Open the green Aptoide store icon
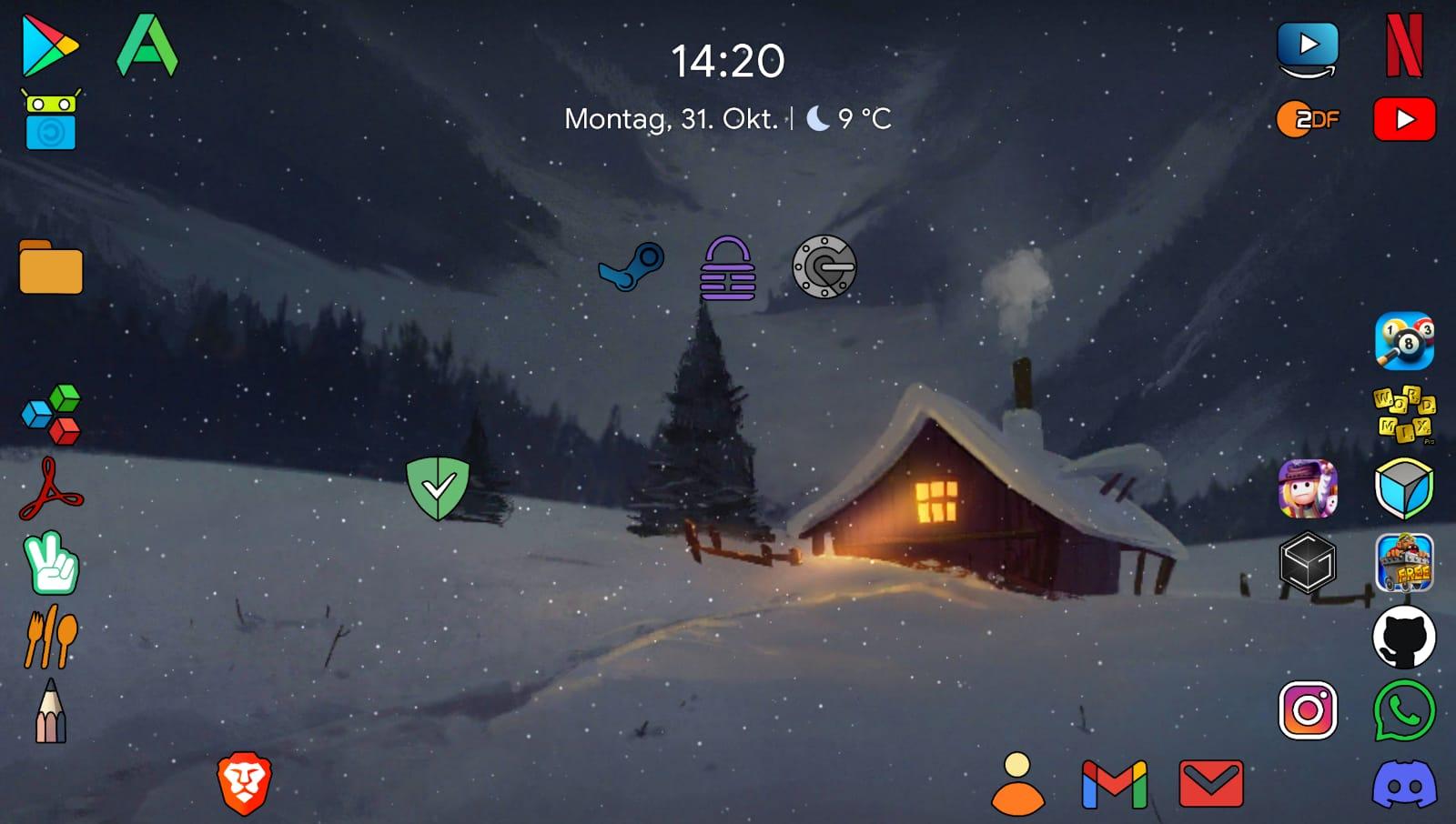1456x824 pixels. pos(147,45)
